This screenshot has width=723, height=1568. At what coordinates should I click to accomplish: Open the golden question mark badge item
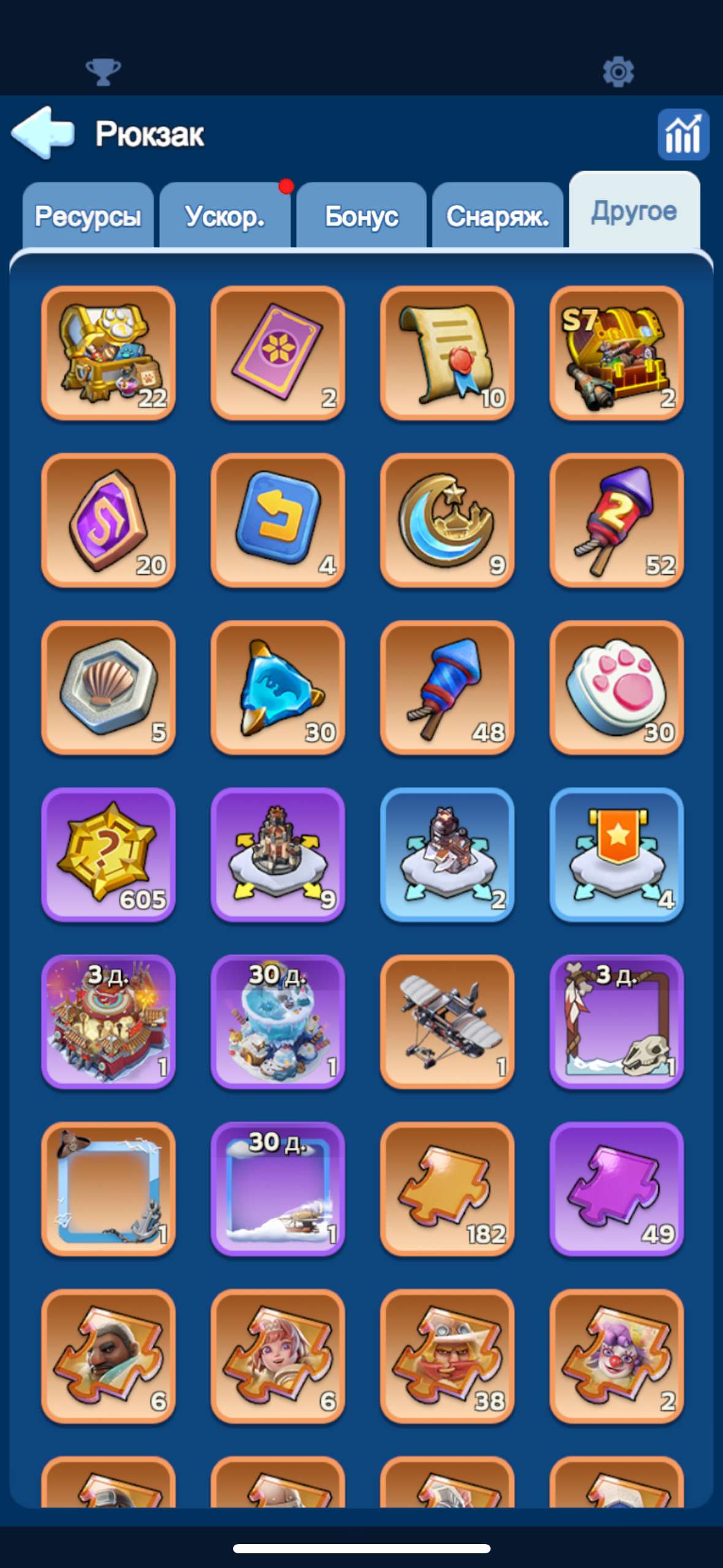[x=109, y=855]
